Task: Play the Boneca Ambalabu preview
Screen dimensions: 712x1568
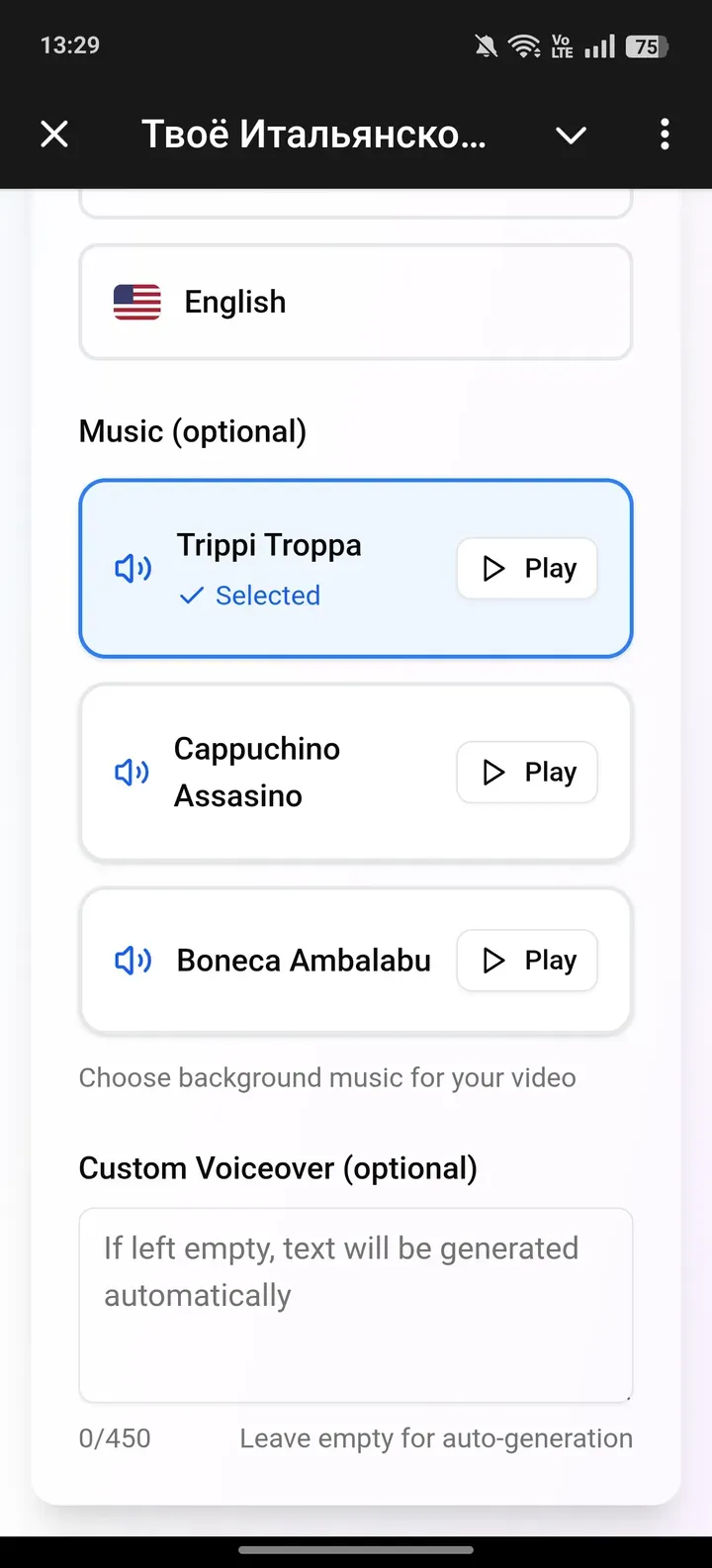Action: point(527,961)
